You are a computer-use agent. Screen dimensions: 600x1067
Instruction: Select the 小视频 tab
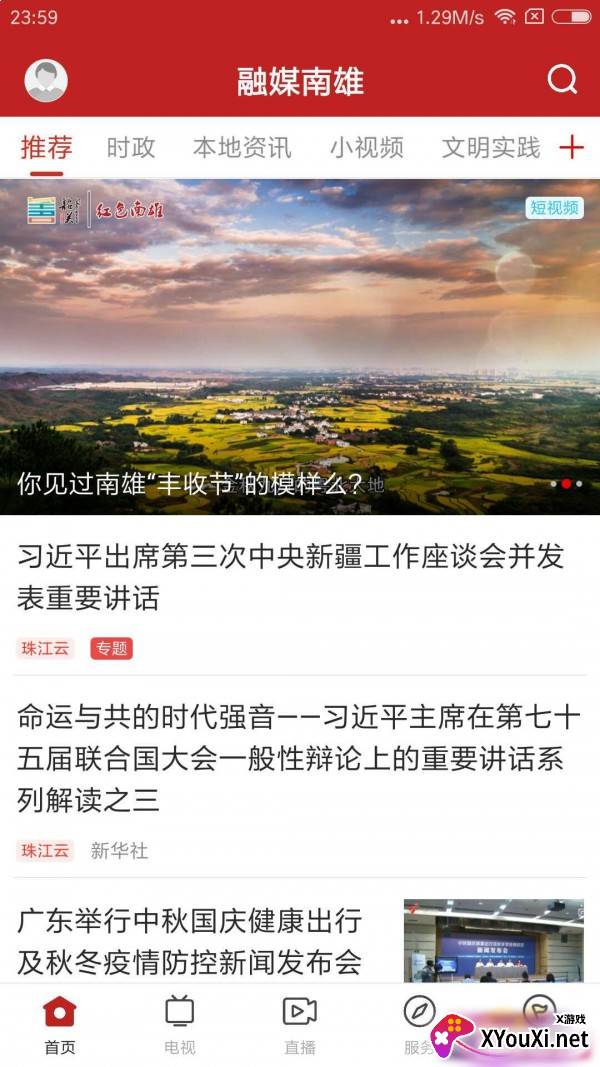click(x=367, y=148)
